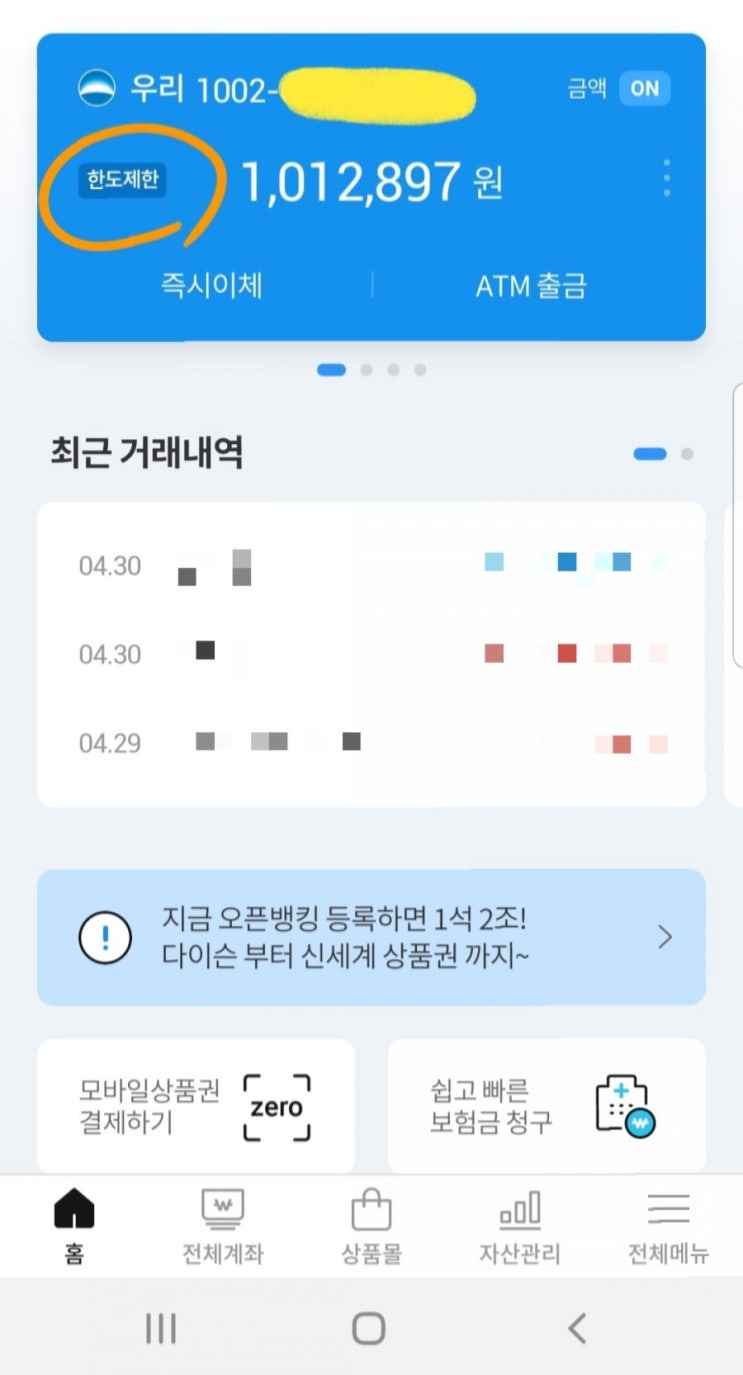Tap the 상품몰 shopping bag icon
This screenshot has height=1375, width=743.
point(371,1212)
